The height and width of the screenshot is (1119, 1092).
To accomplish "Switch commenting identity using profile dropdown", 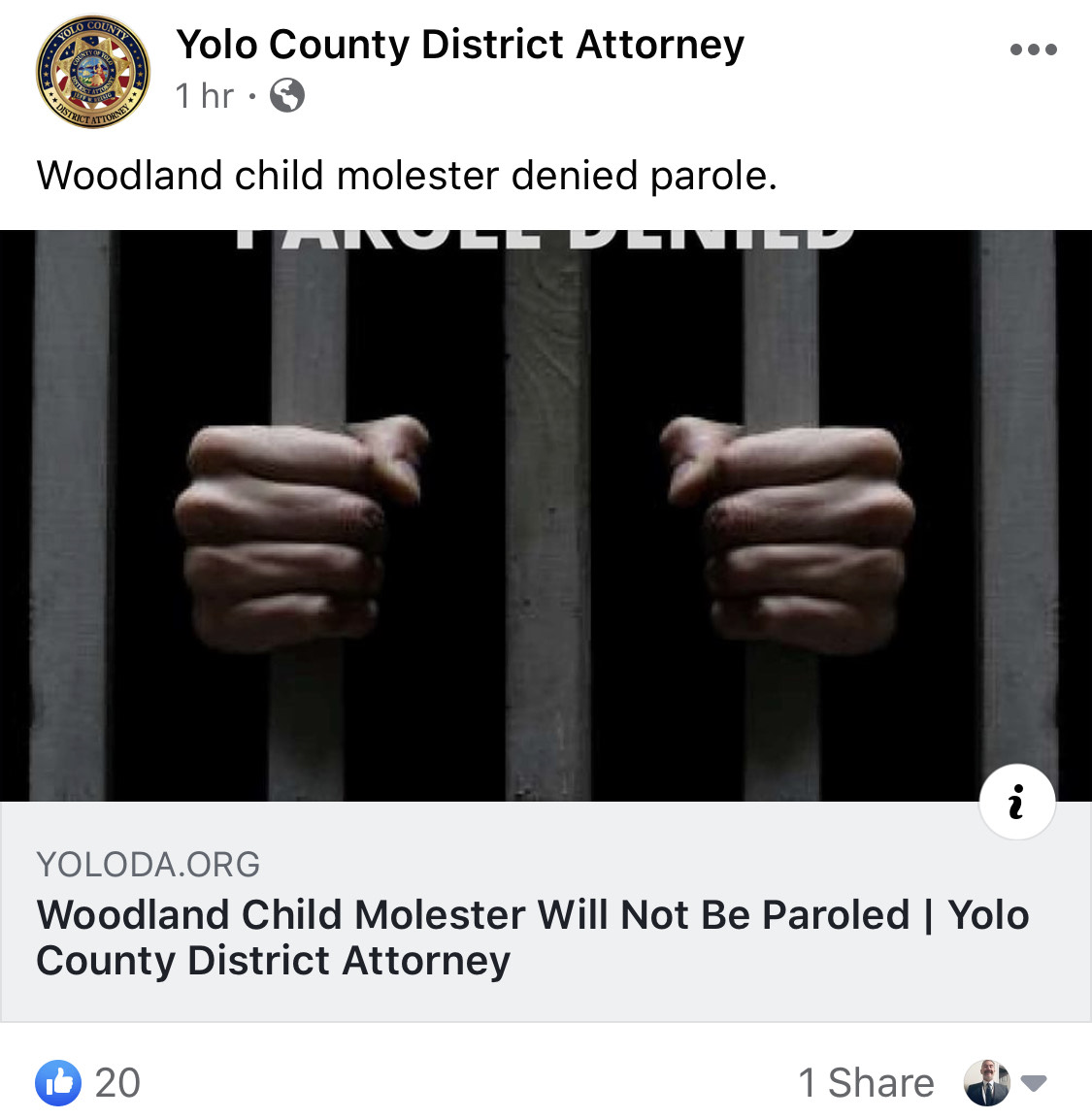I will point(1004,1083).
